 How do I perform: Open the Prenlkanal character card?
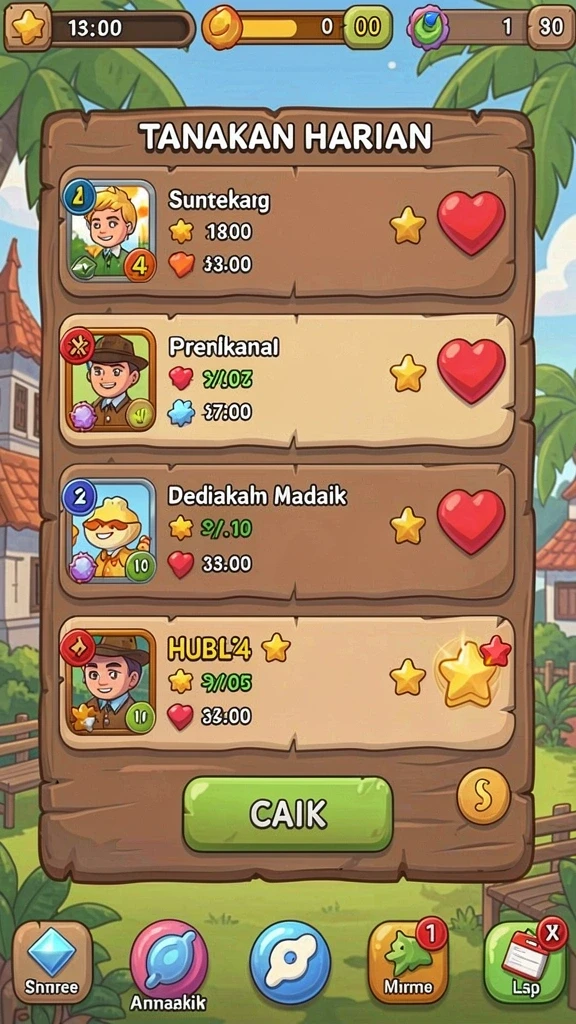click(110, 379)
